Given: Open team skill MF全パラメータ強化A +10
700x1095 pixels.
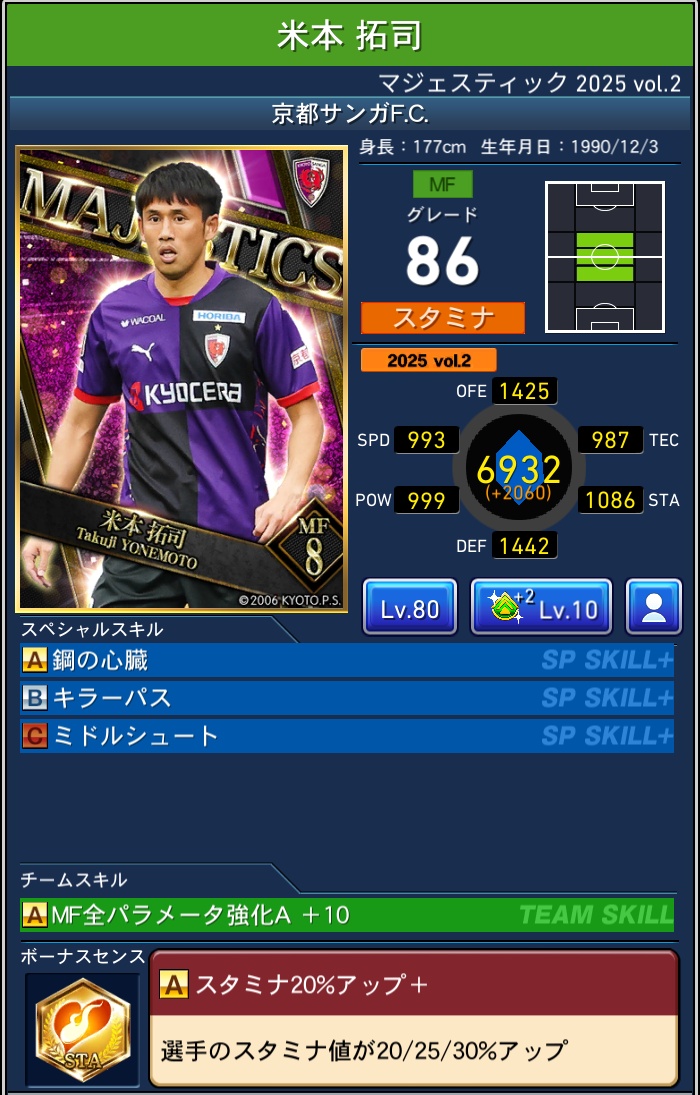Looking at the screenshot, I should (346, 914).
